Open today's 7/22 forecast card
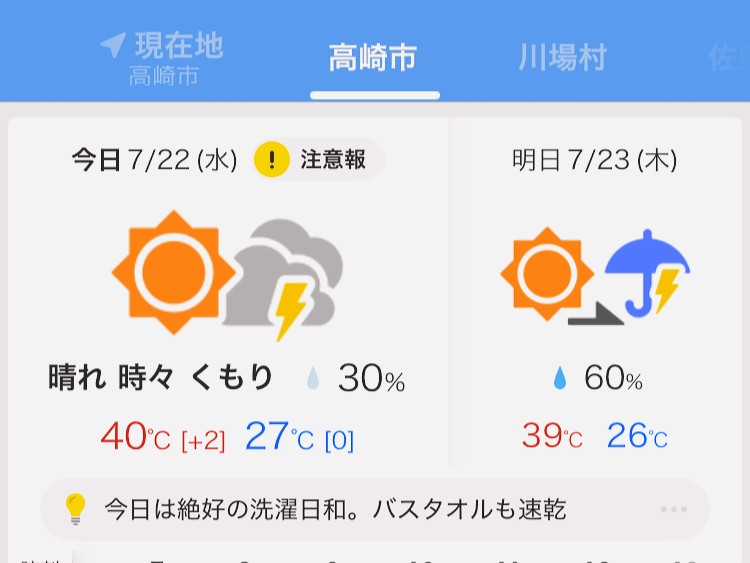This screenshot has height=563, width=750. [228, 292]
